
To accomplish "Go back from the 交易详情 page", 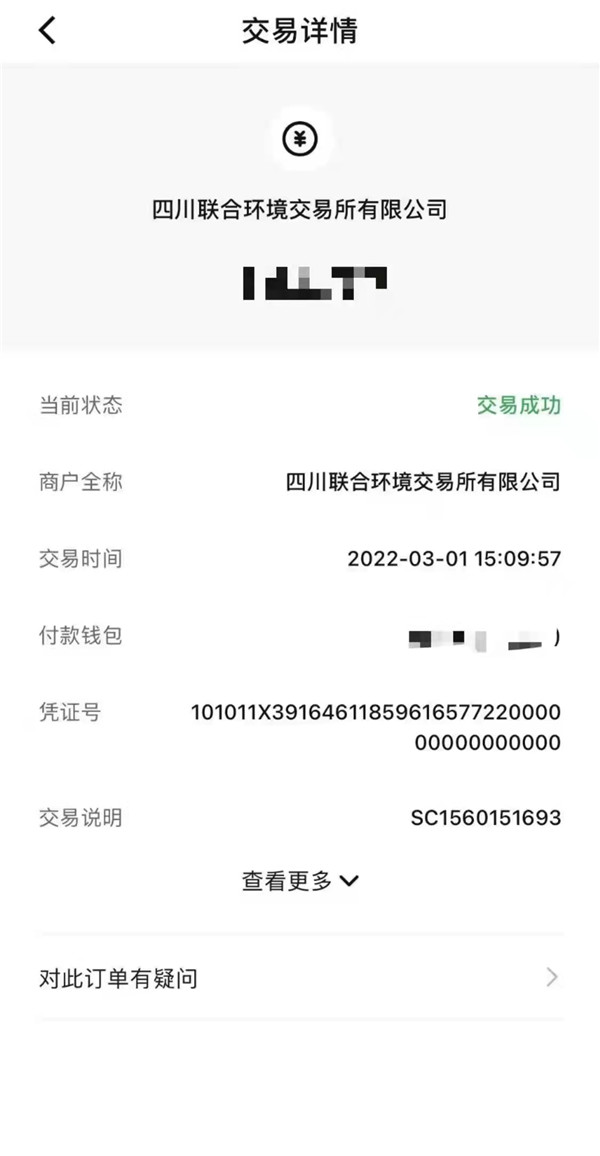I will [47, 31].
